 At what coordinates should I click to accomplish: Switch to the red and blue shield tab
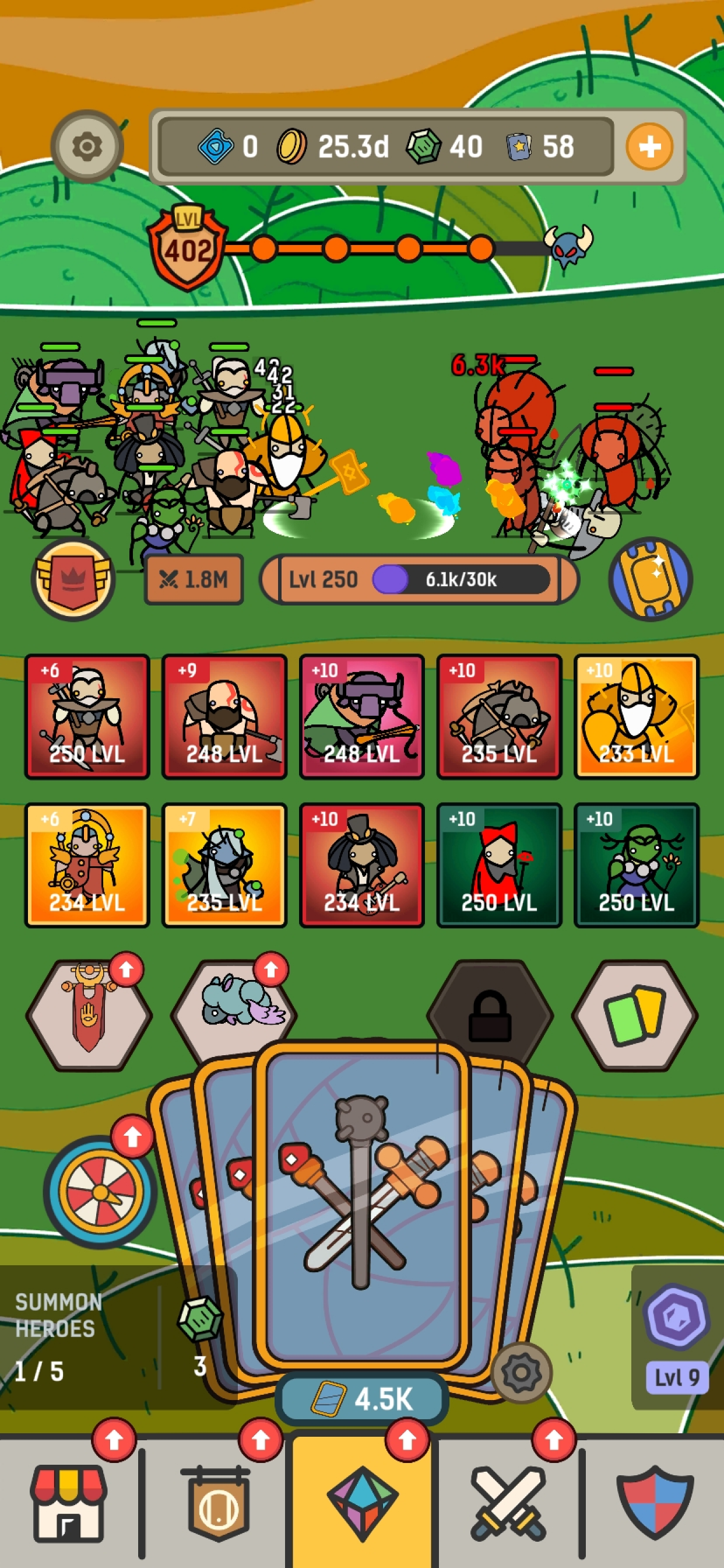pos(655,1502)
